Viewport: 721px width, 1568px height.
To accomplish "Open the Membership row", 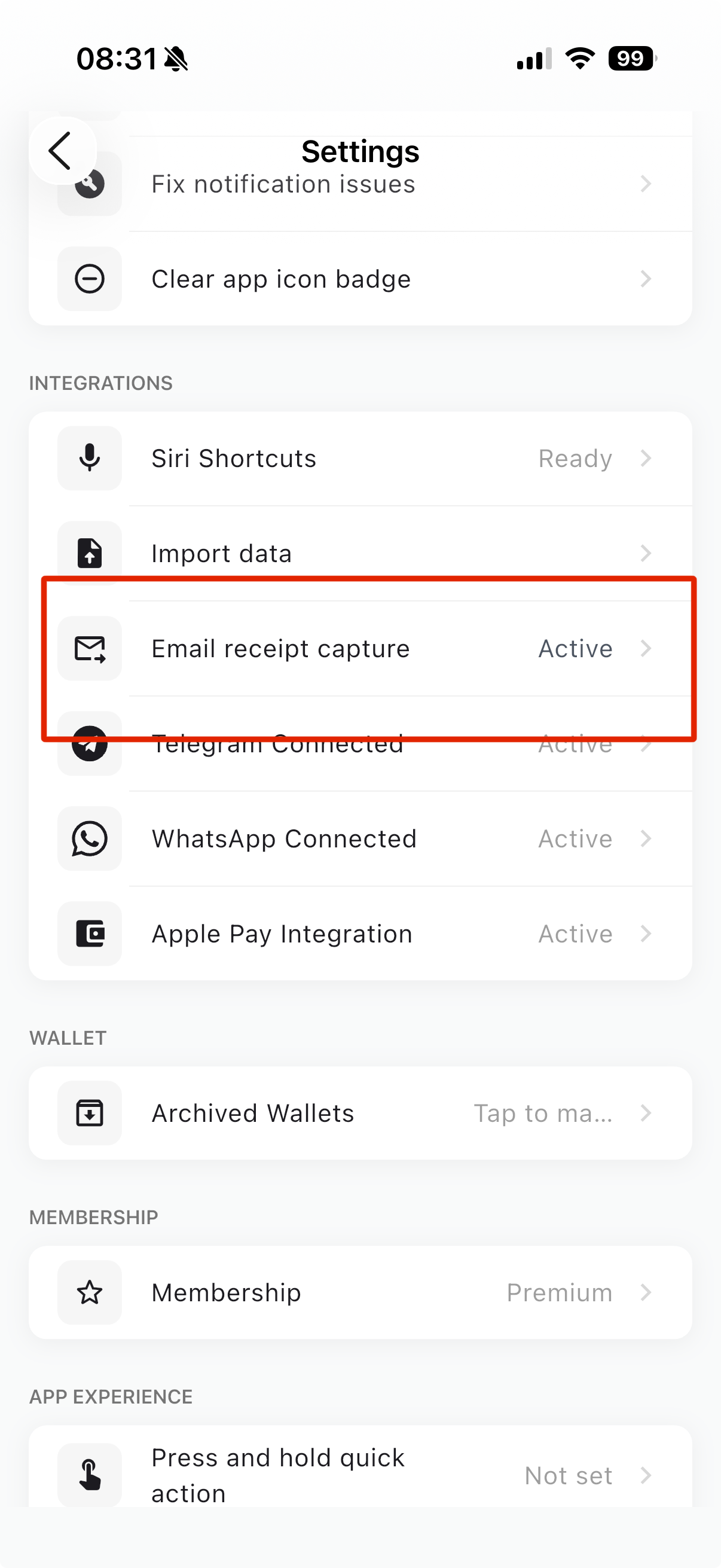I will (x=360, y=1292).
